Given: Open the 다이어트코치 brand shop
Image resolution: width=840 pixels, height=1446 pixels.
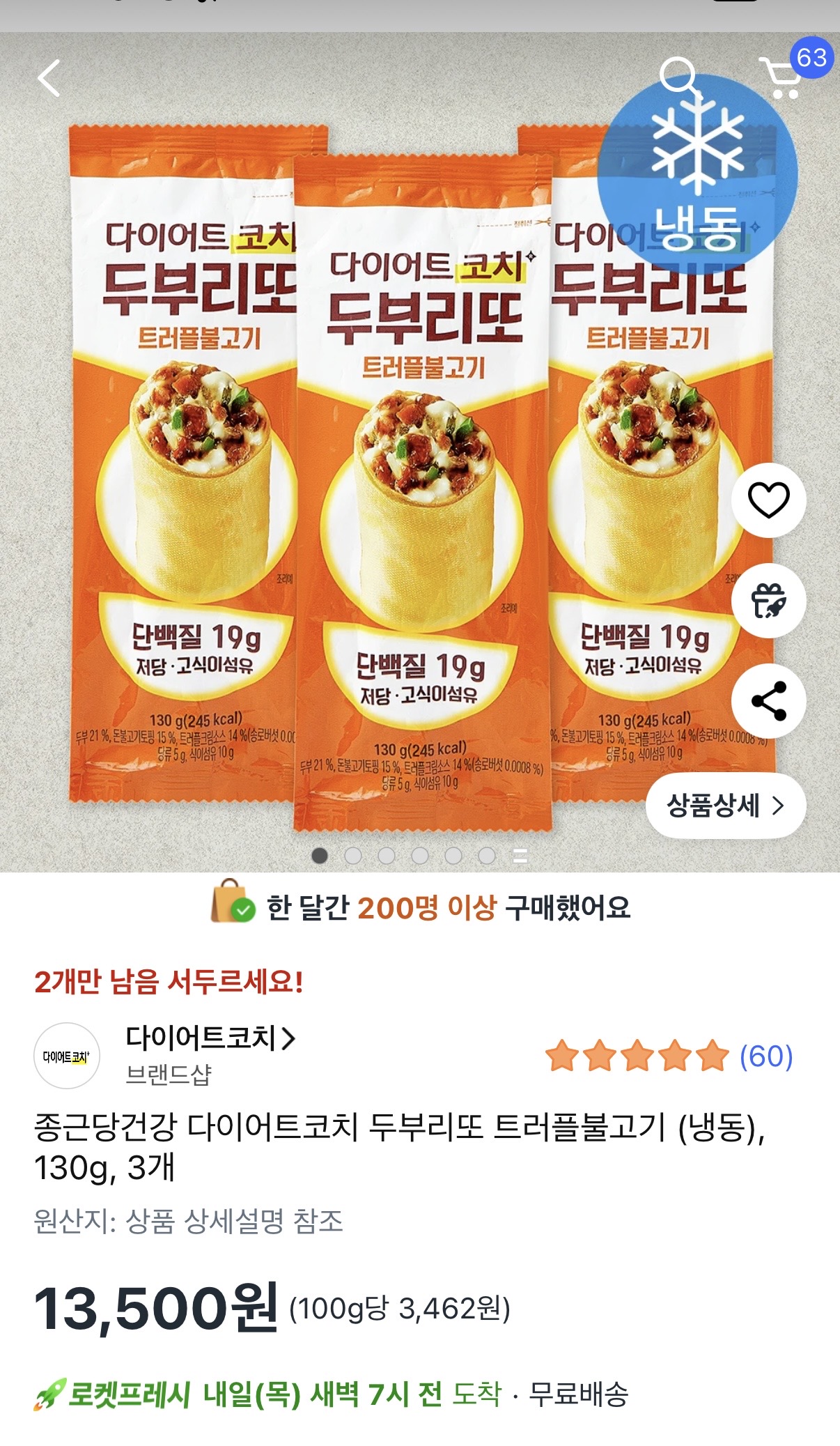Looking at the screenshot, I should [x=210, y=1038].
